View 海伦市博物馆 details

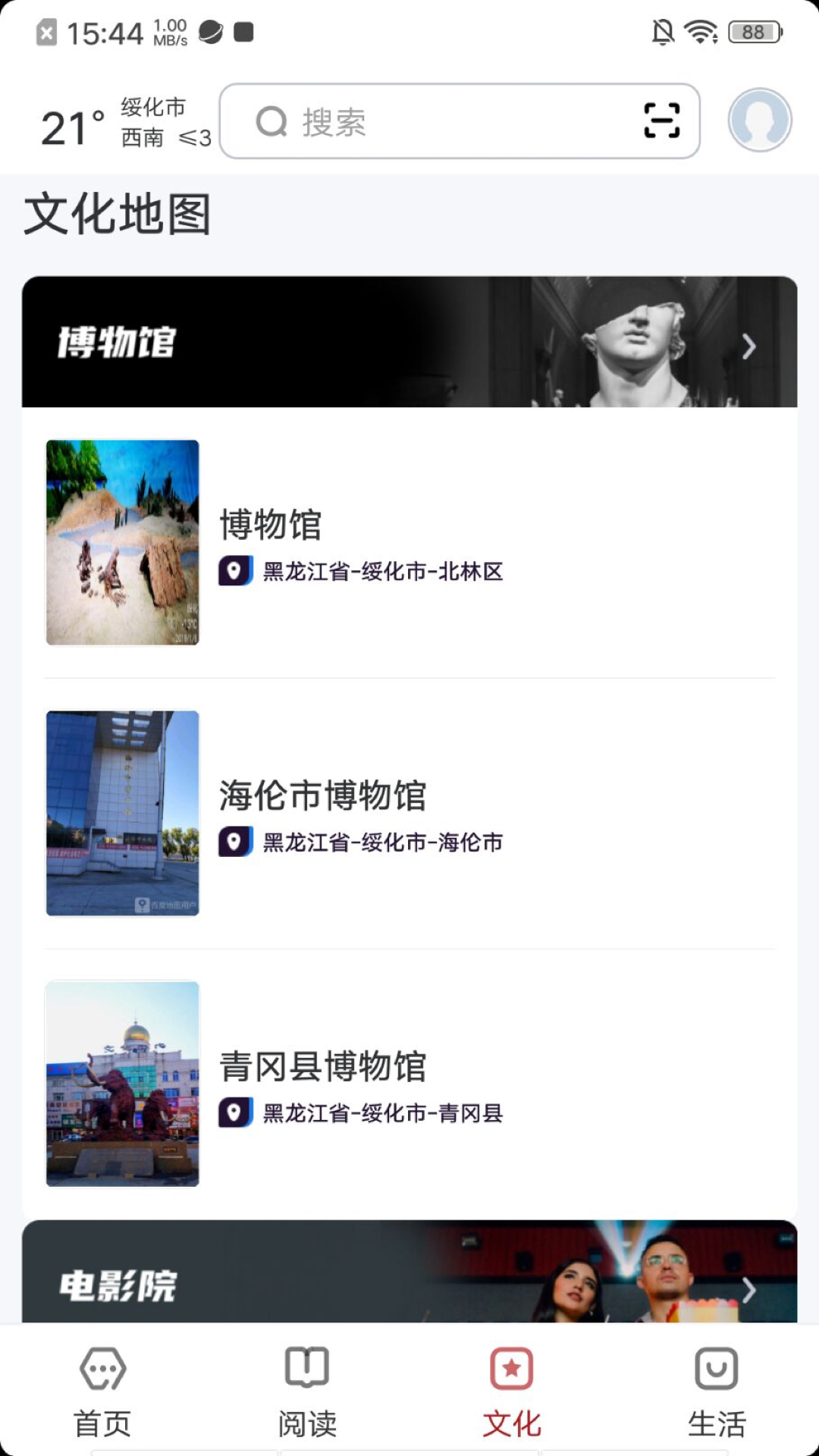click(x=409, y=813)
